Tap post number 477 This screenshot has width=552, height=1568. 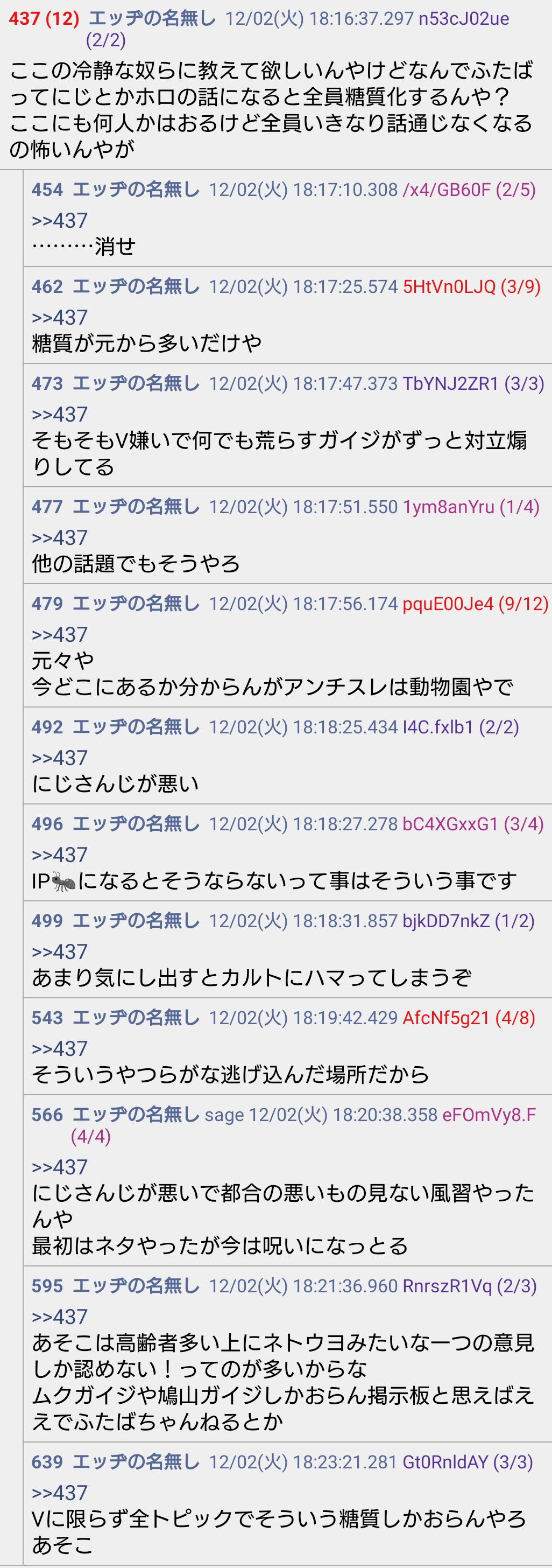click(47, 507)
